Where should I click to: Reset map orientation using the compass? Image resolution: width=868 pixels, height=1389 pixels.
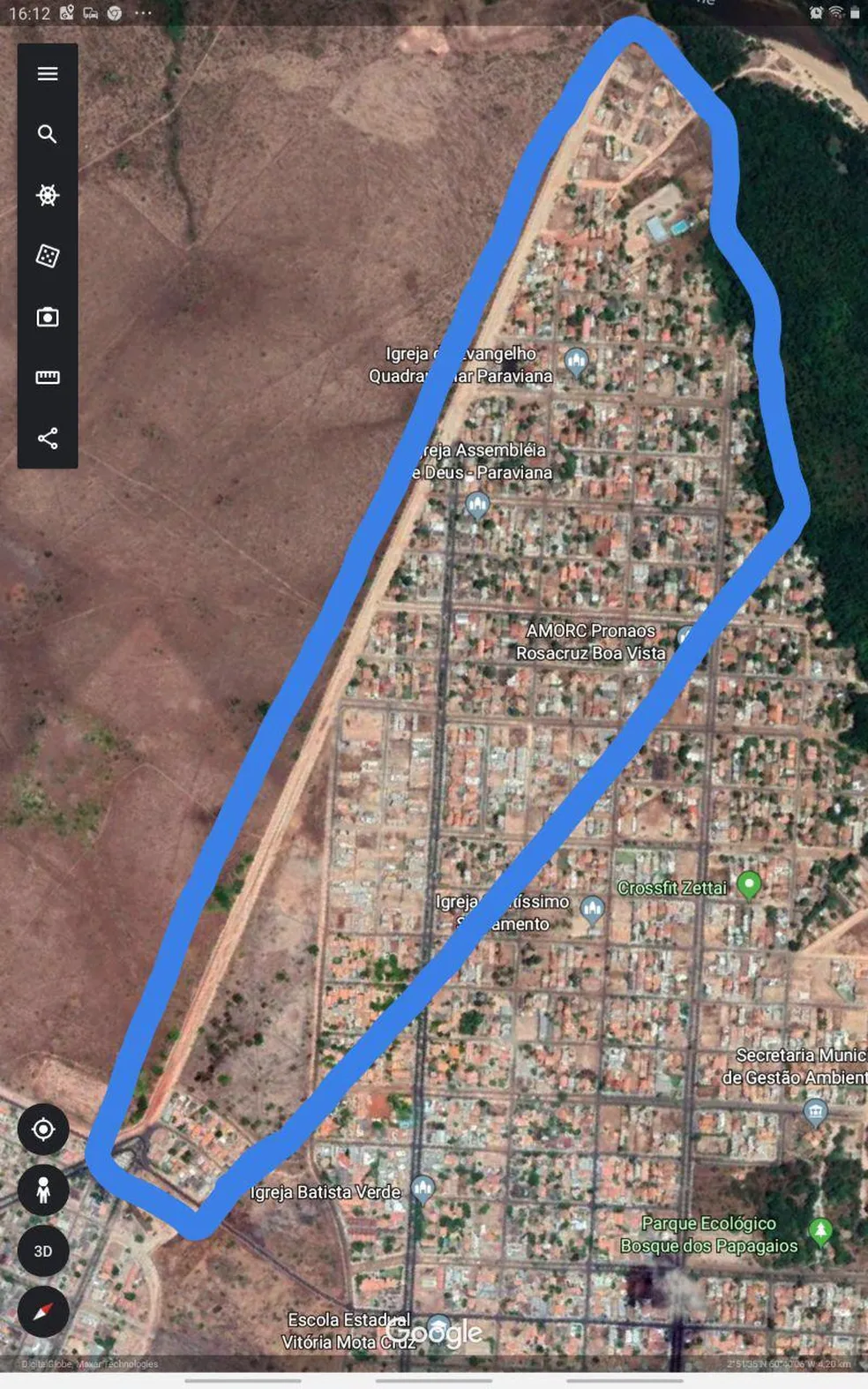pyautogui.click(x=43, y=1312)
